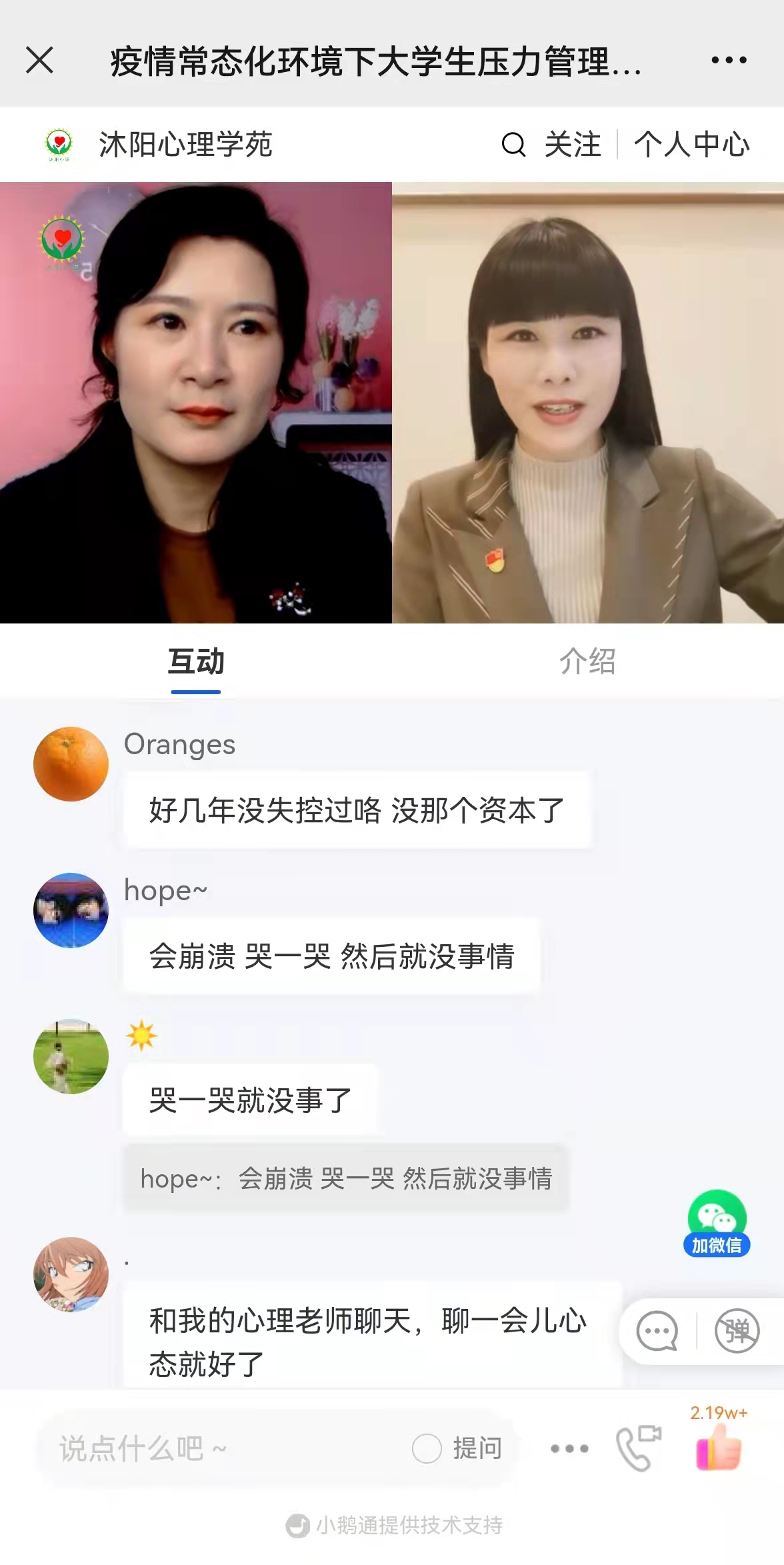Select the 互动 tab

195,661
